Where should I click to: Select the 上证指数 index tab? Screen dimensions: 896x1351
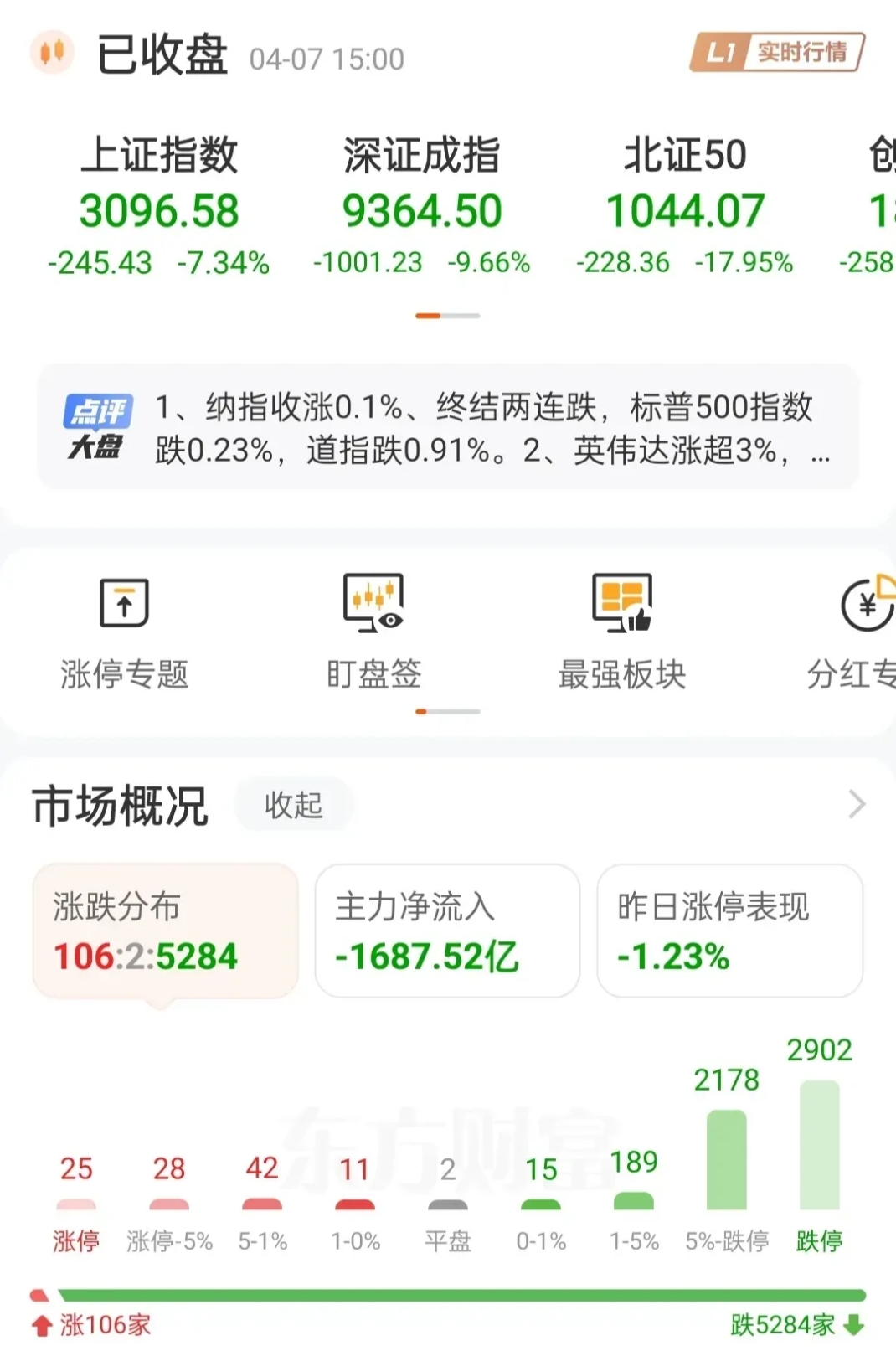(159, 201)
